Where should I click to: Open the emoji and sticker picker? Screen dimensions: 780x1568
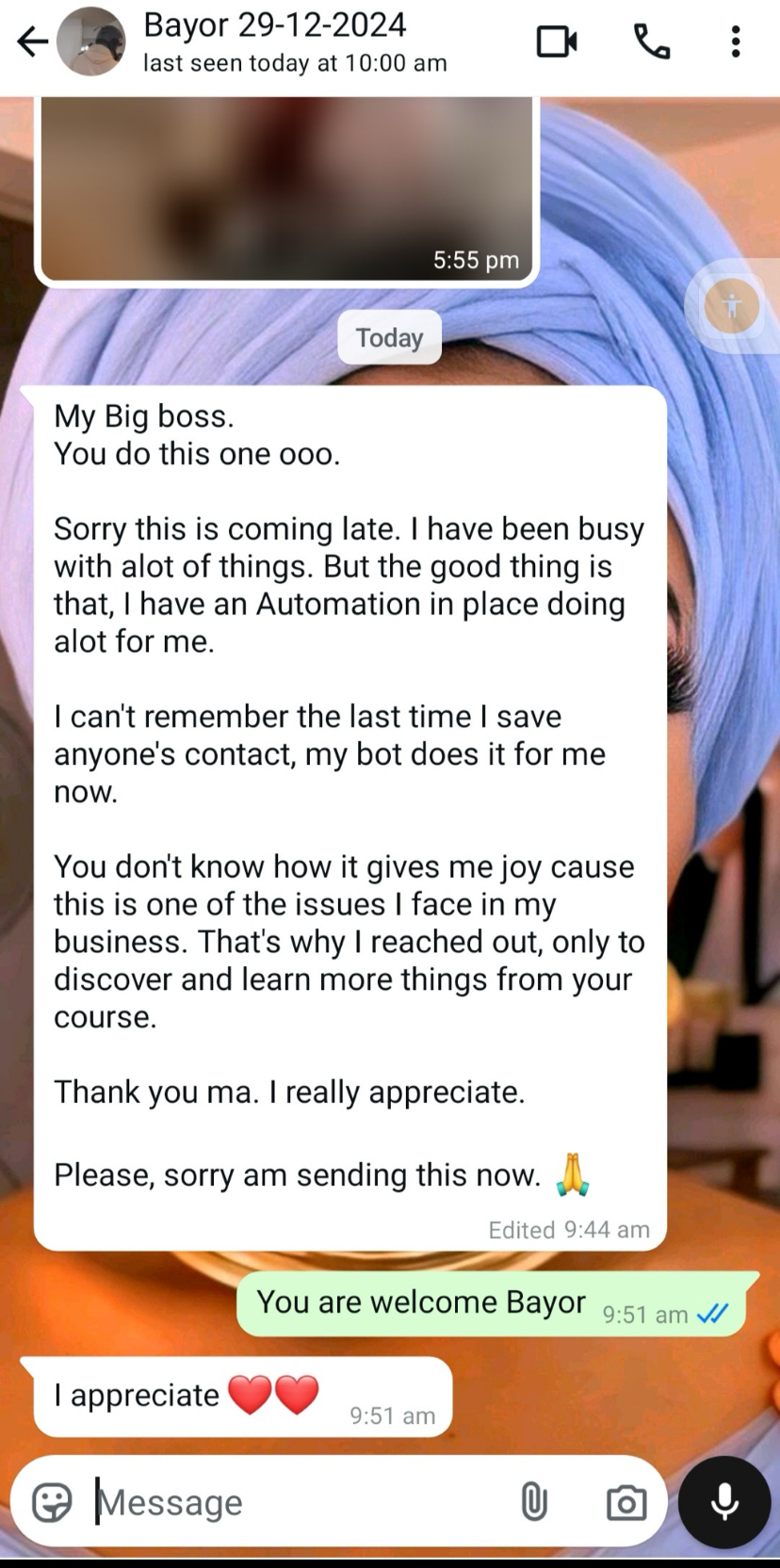(52, 1502)
